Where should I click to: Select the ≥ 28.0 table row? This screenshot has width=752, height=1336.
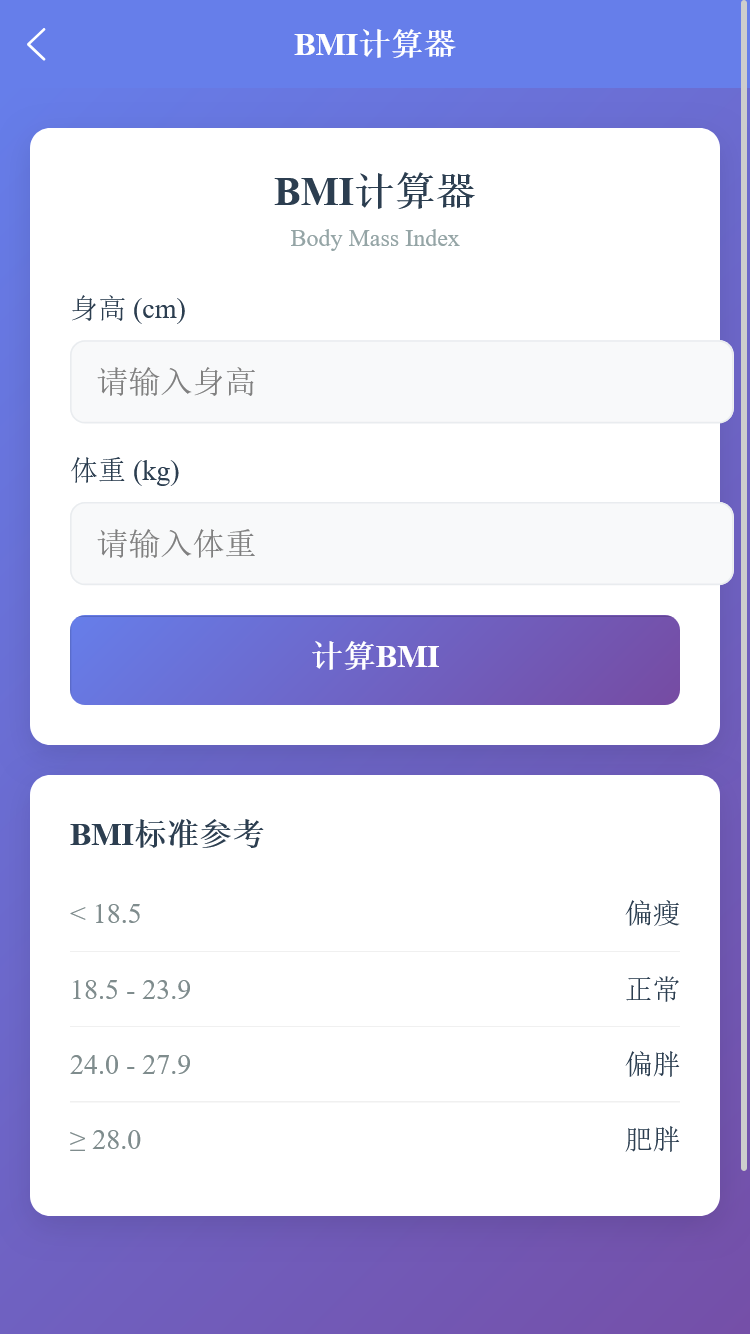(x=375, y=1139)
